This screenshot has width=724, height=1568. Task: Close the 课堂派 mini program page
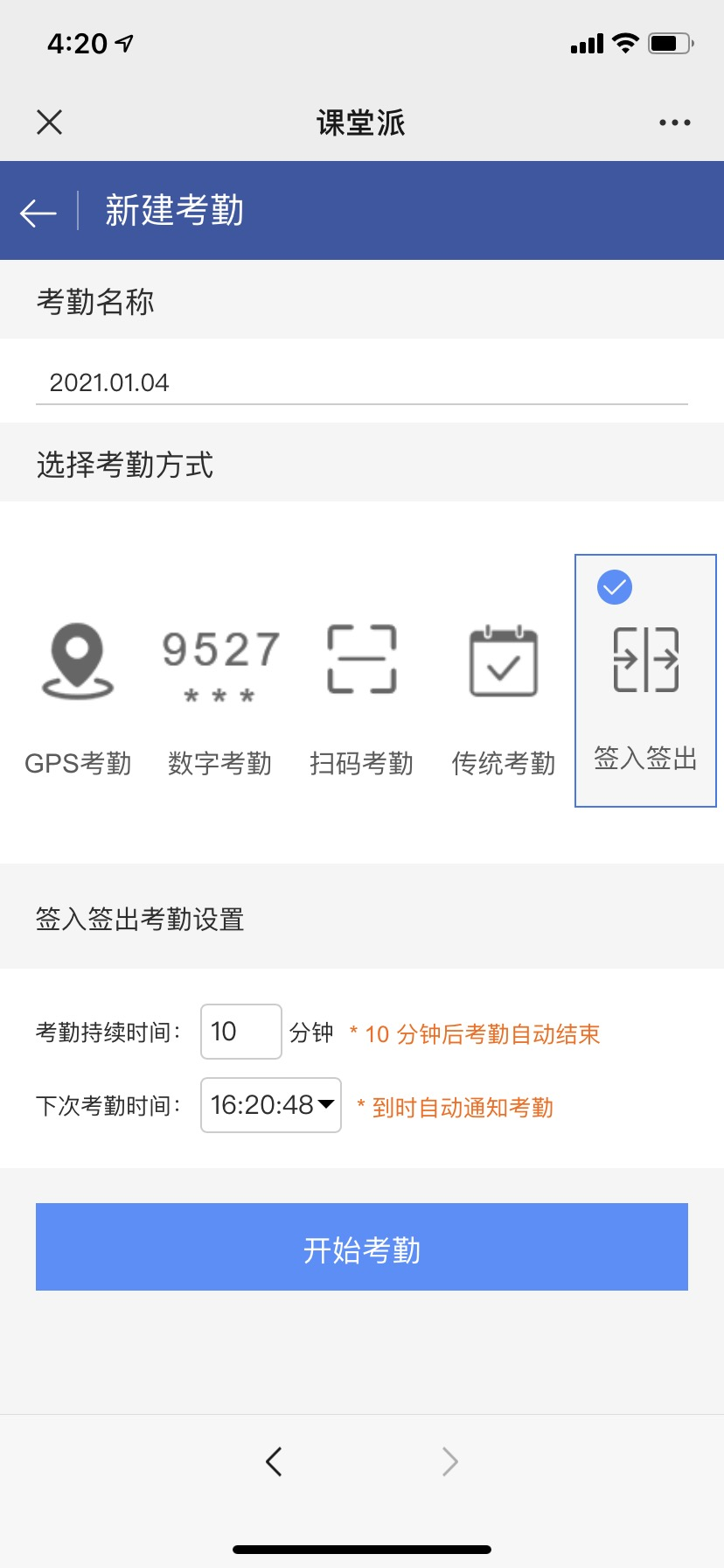tap(50, 122)
